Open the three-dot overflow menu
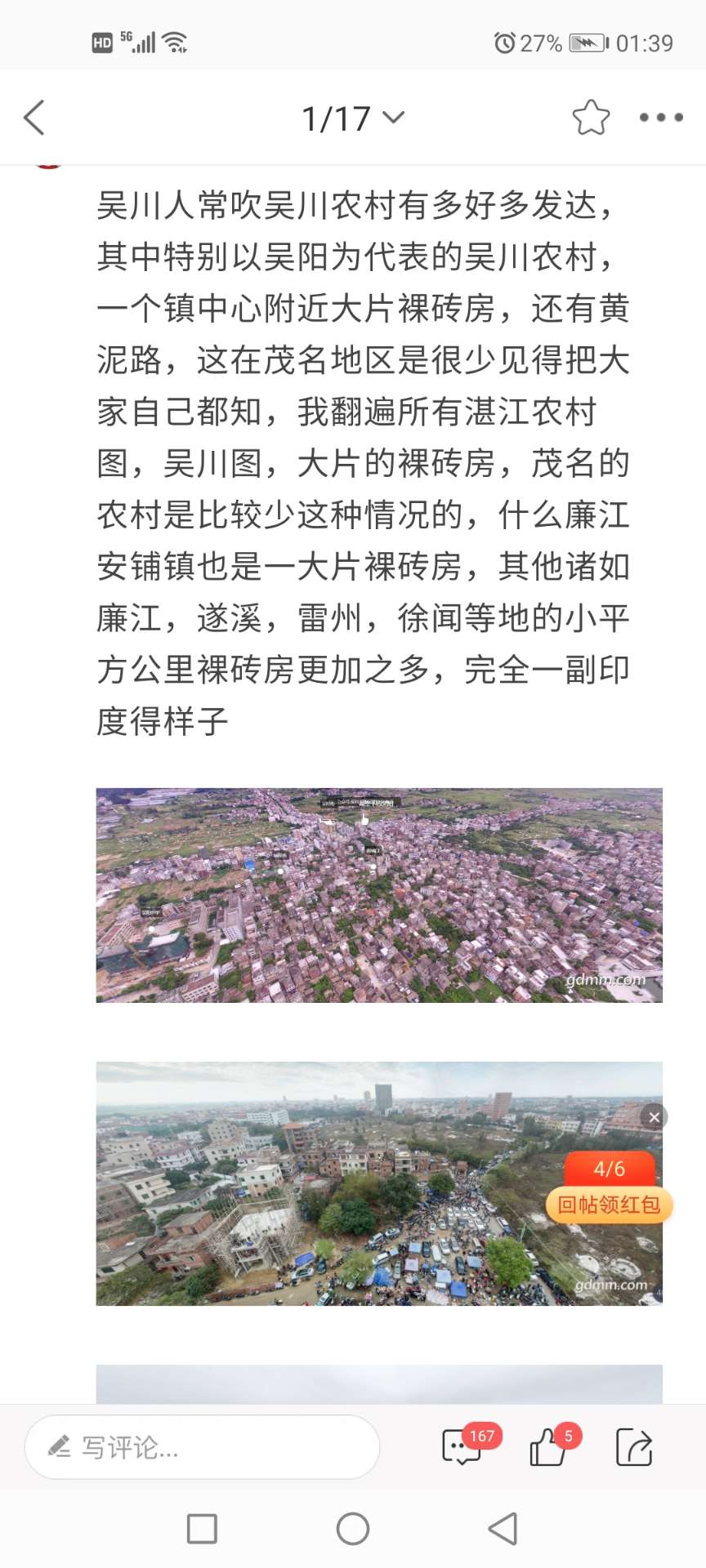This screenshot has height=1568, width=706. 661,118
